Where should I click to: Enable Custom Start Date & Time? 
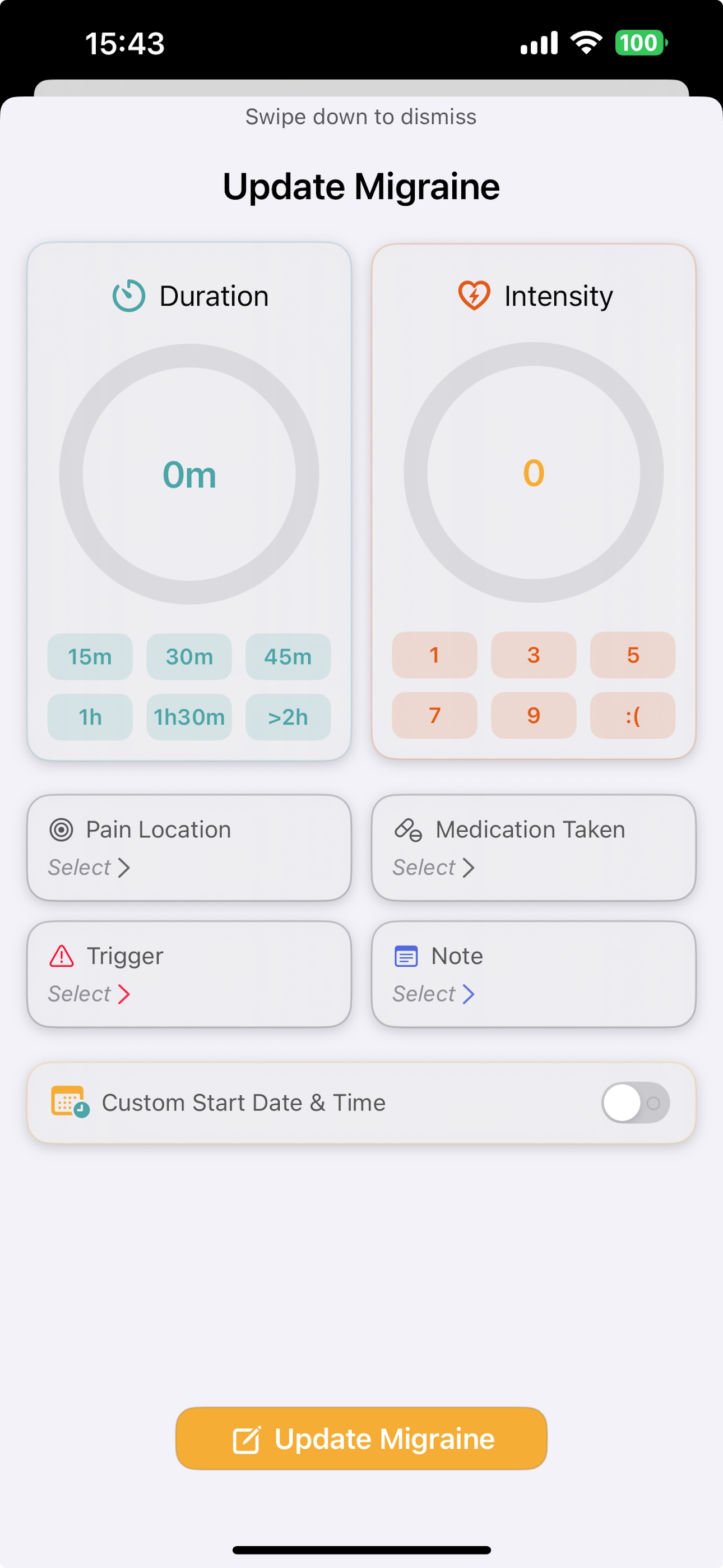point(636,1103)
